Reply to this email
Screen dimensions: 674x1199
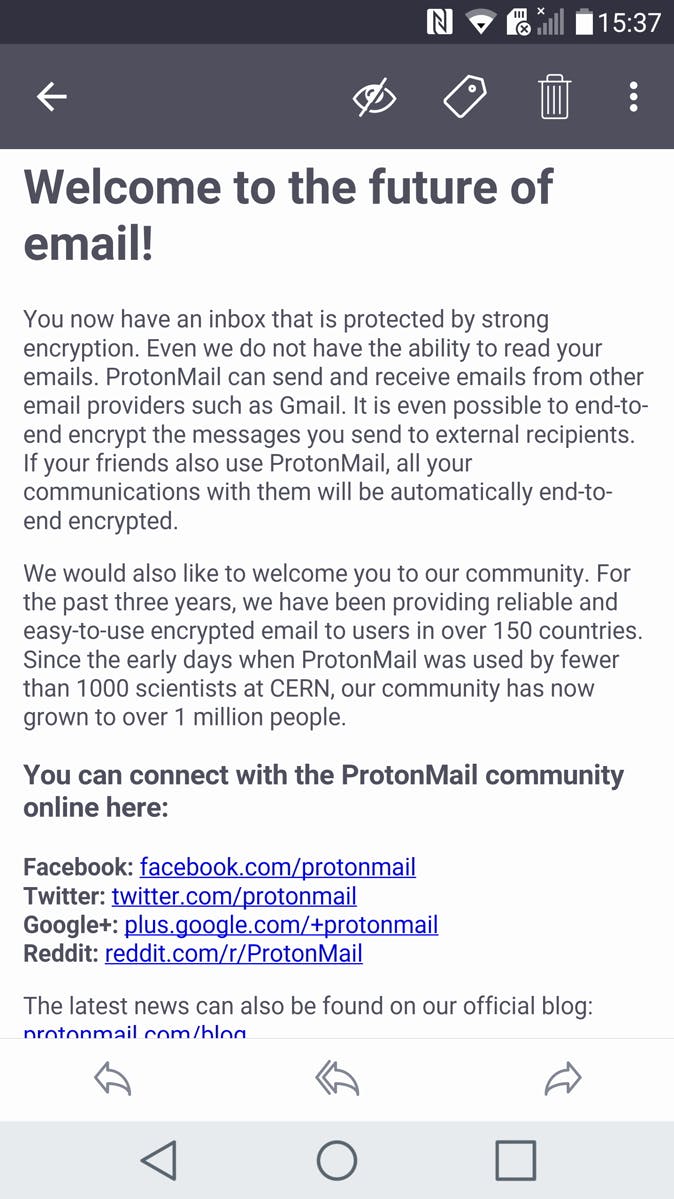[112, 1079]
